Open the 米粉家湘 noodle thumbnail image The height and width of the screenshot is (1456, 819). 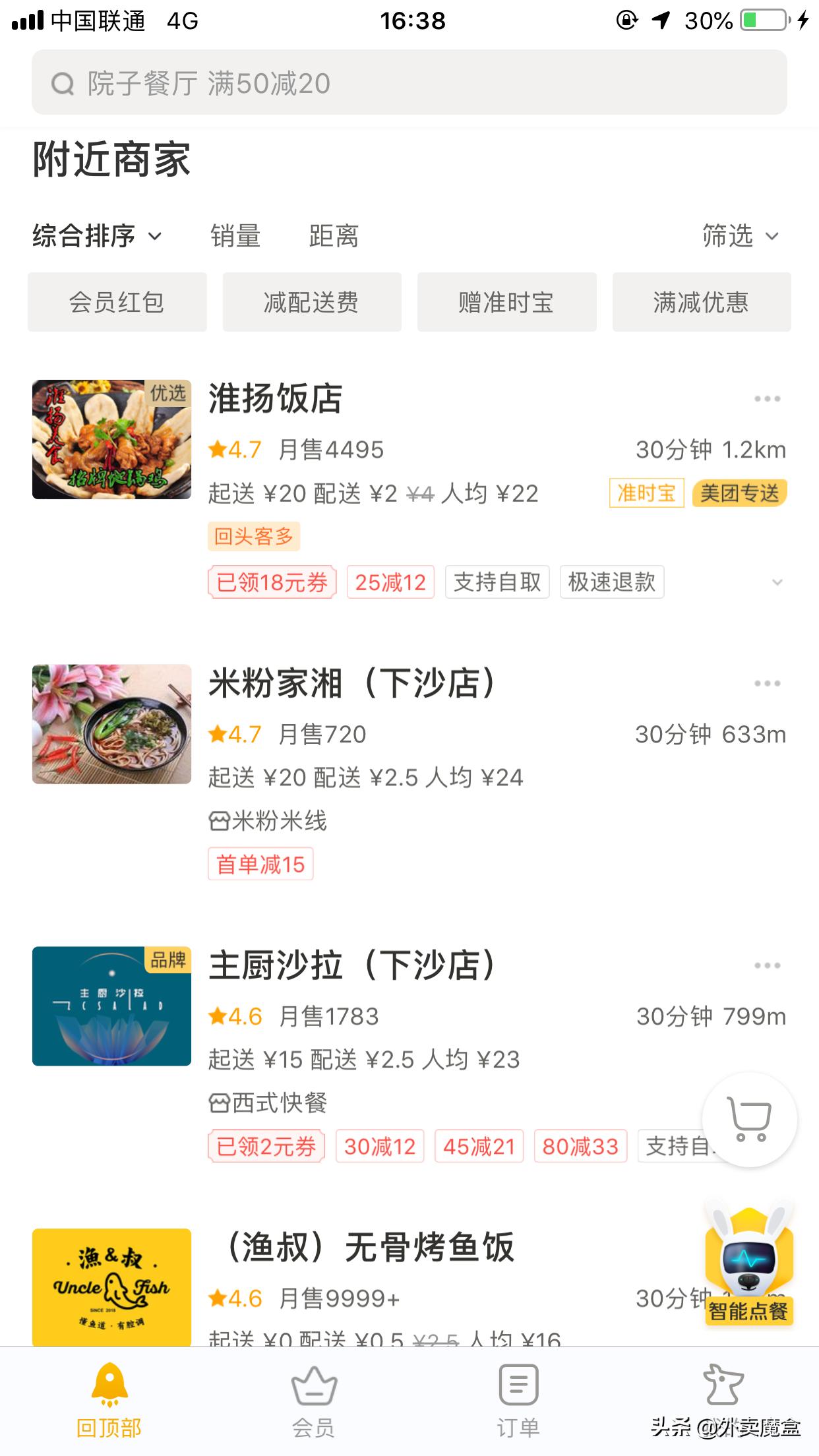pos(111,723)
